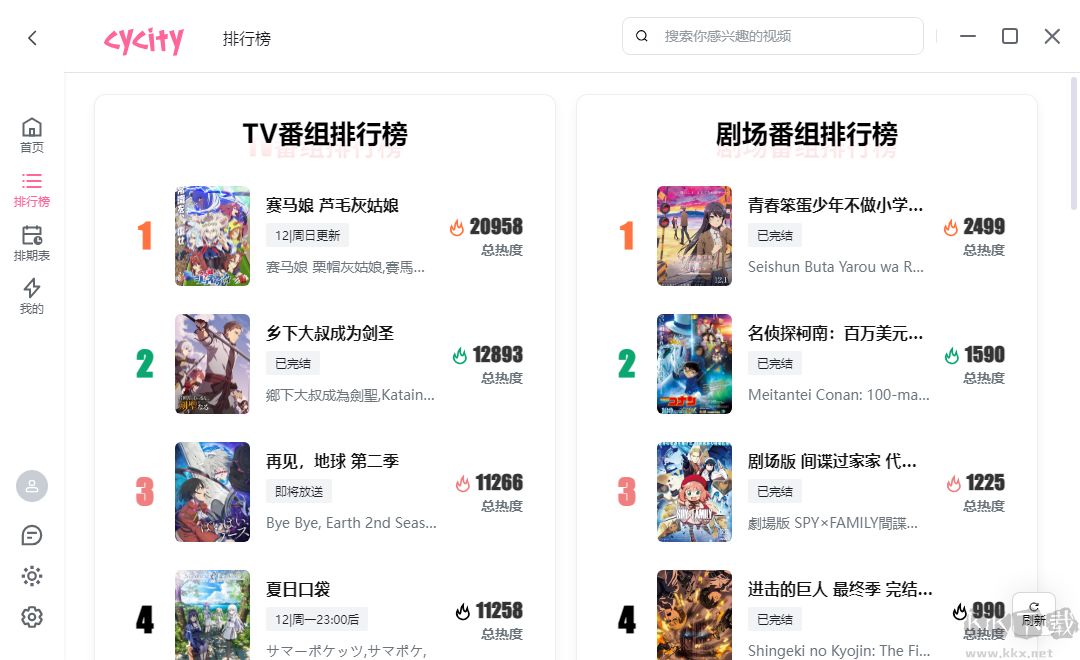Open 进击的巨人 最终季 entry
Image resolution: width=1080 pixels, height=660 pixels.
[840, 589]
